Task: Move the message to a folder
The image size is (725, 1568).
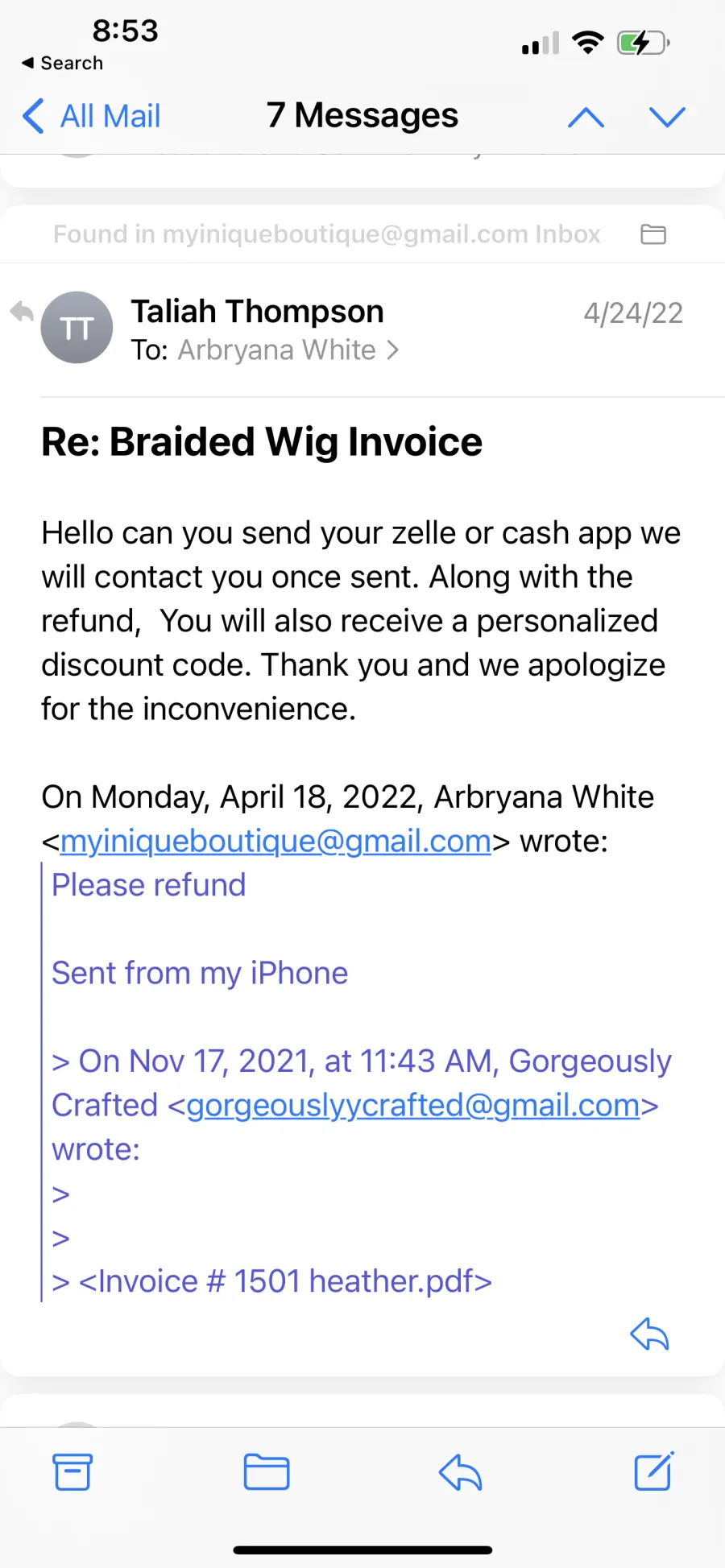Action: [x=267, y=1472]
